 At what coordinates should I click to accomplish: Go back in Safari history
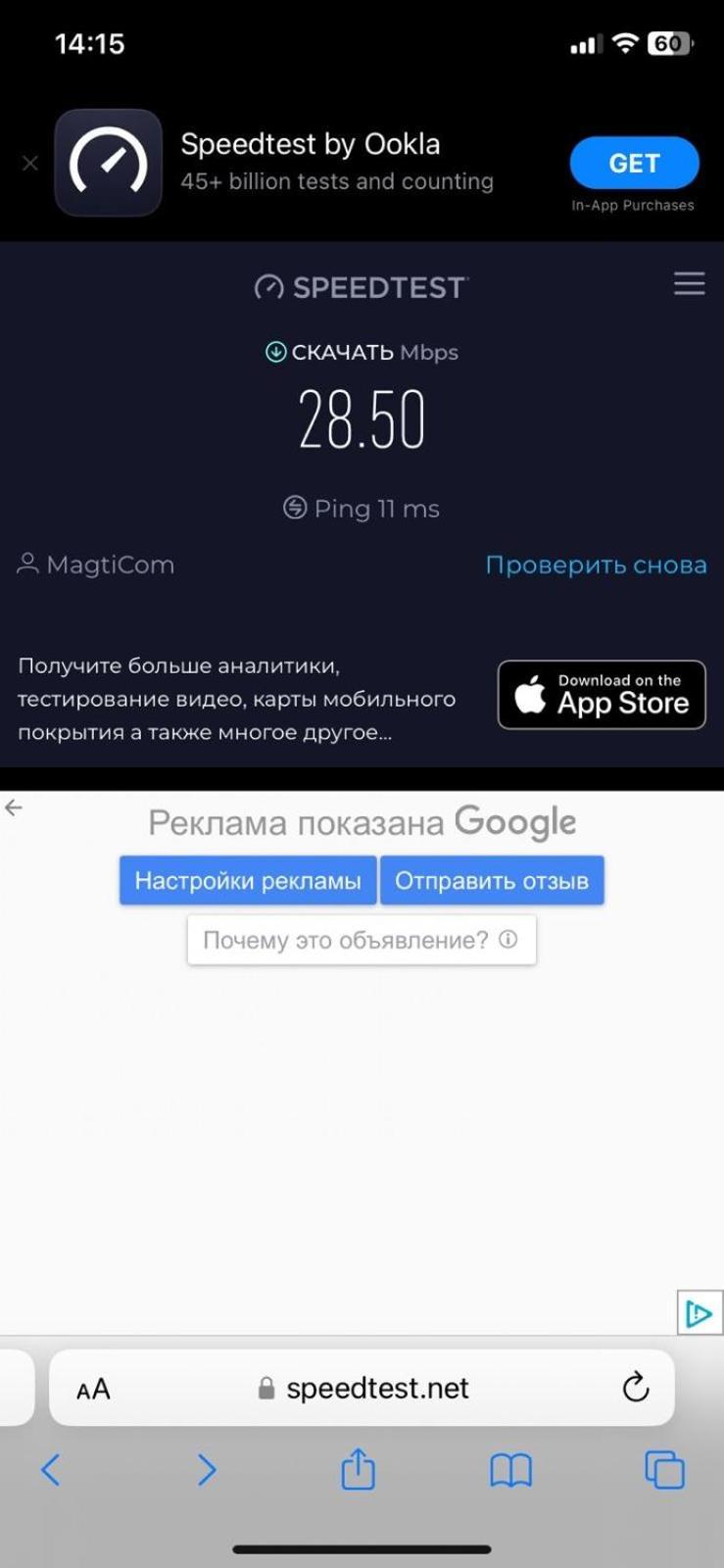pyautogui.click(x=51, y=1469)
